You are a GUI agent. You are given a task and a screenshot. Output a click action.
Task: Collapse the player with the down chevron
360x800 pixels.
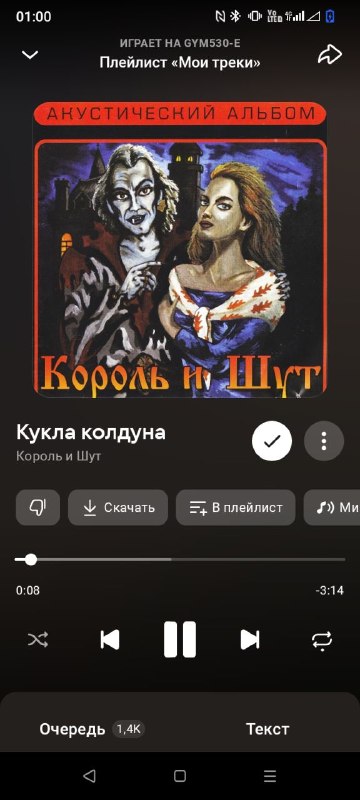pos(30,54)
